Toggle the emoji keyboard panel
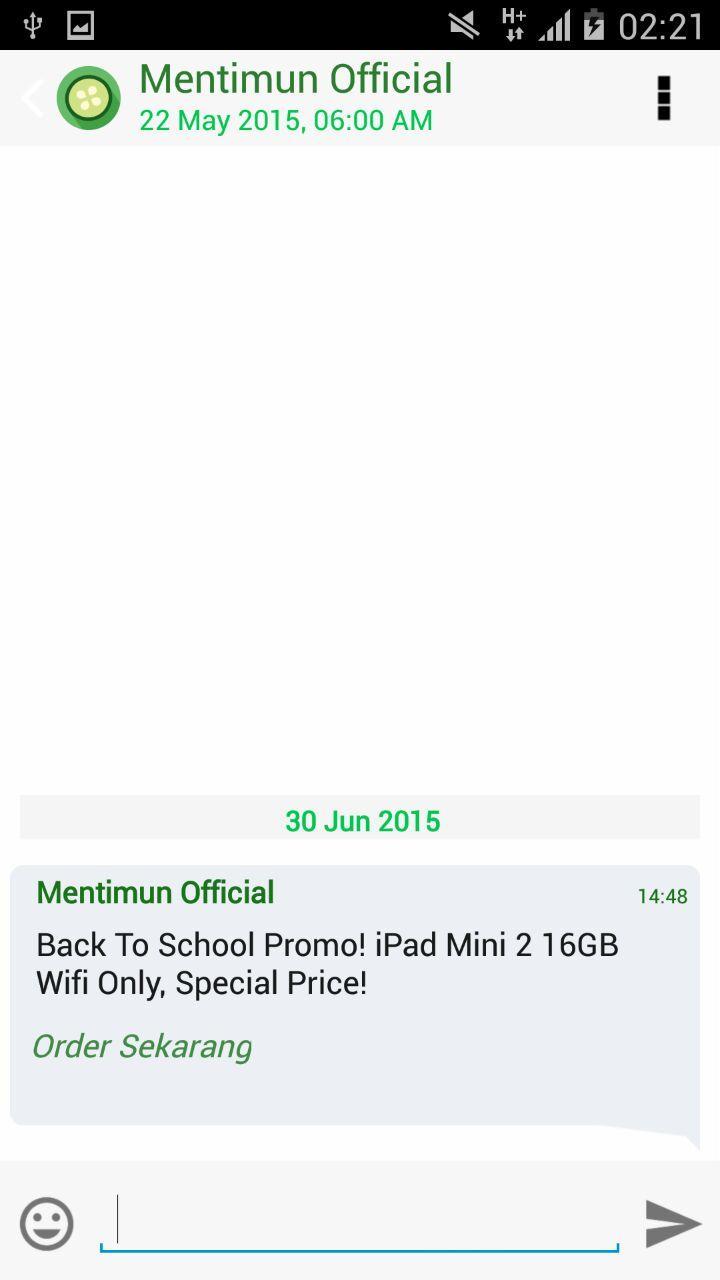Screen dimensions: 720x1280 point(47,1222)
